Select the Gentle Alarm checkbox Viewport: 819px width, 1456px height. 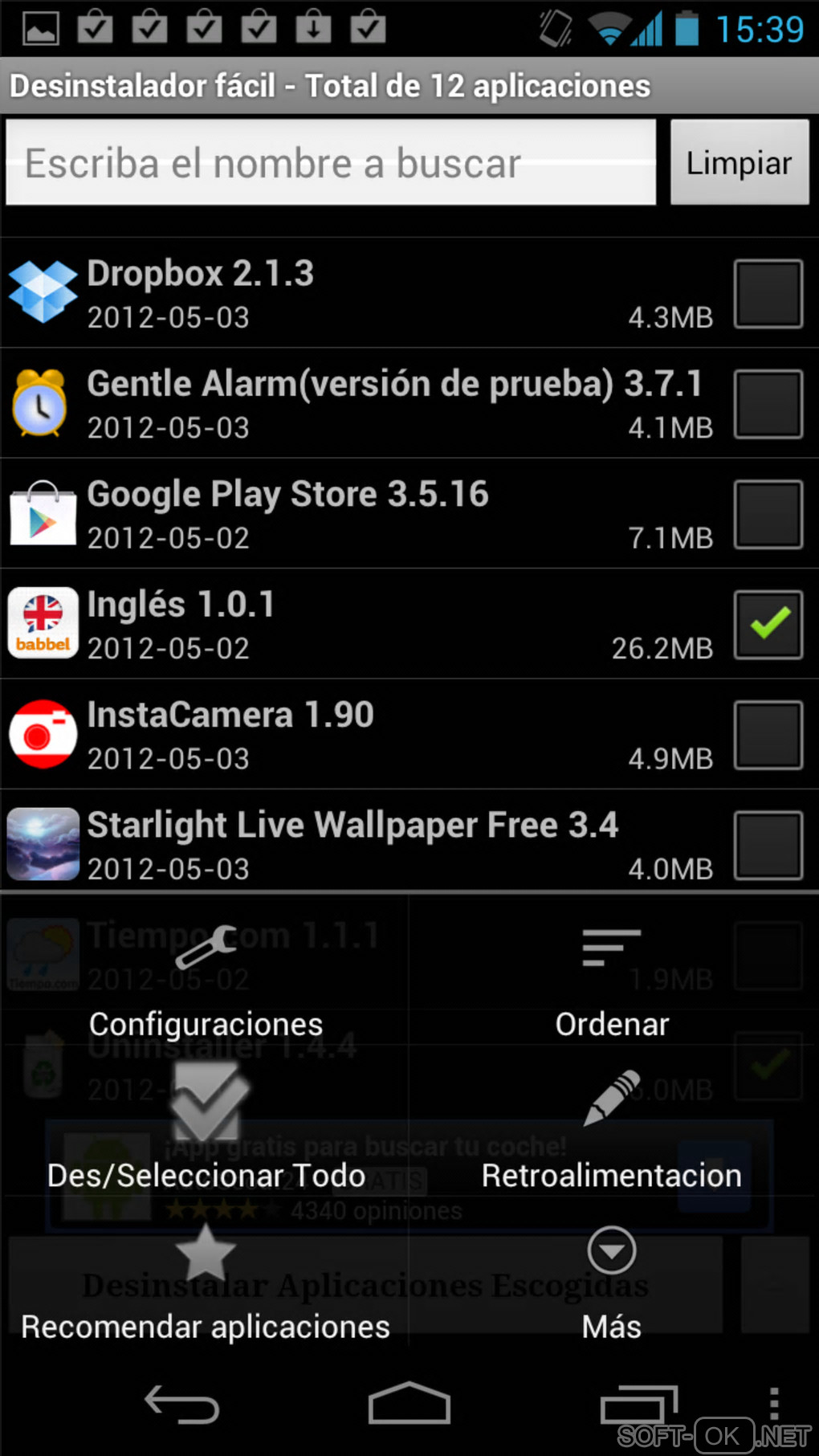pyautogui.click(x=768, y=404)
